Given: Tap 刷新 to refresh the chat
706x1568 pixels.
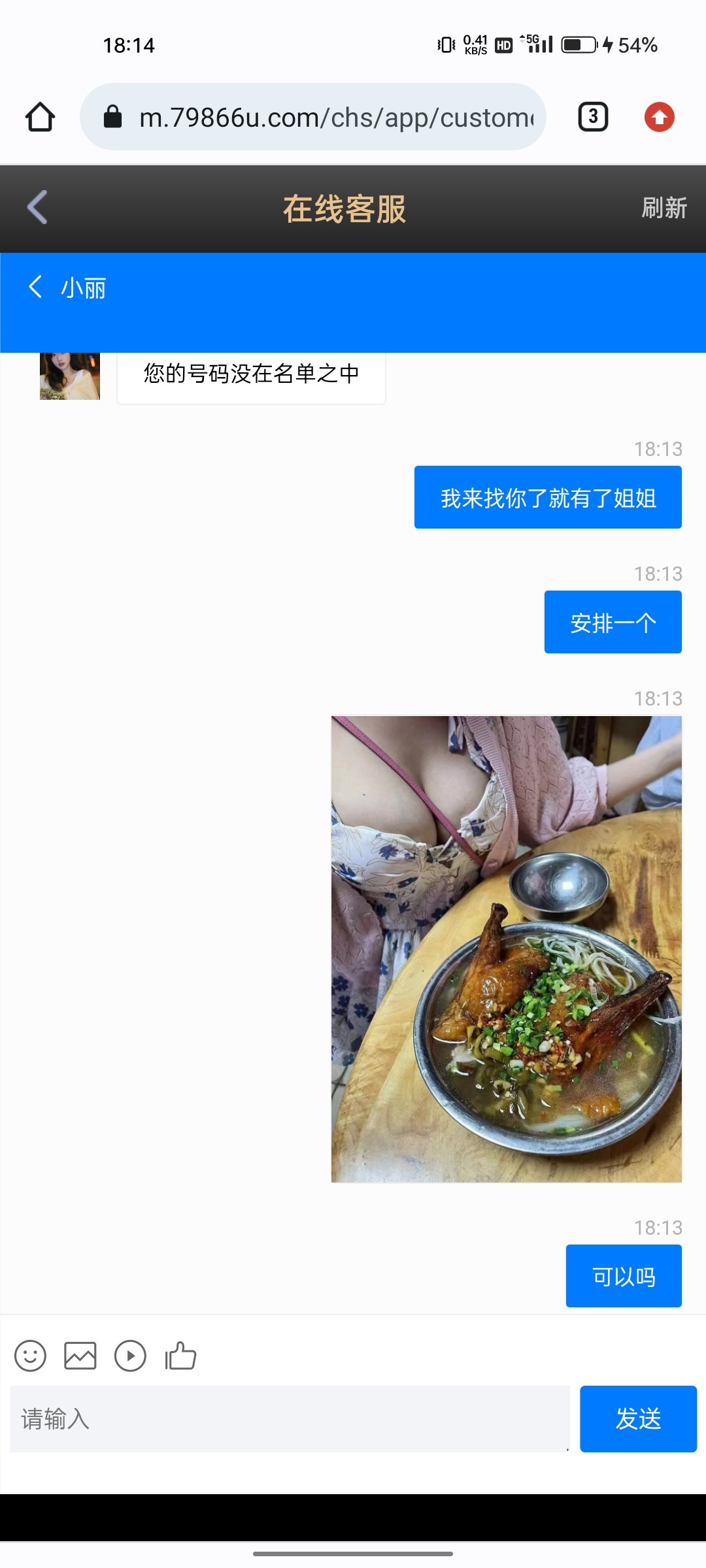Looking at the screenshot, I should pyautogui.click(x=664, y=208).
